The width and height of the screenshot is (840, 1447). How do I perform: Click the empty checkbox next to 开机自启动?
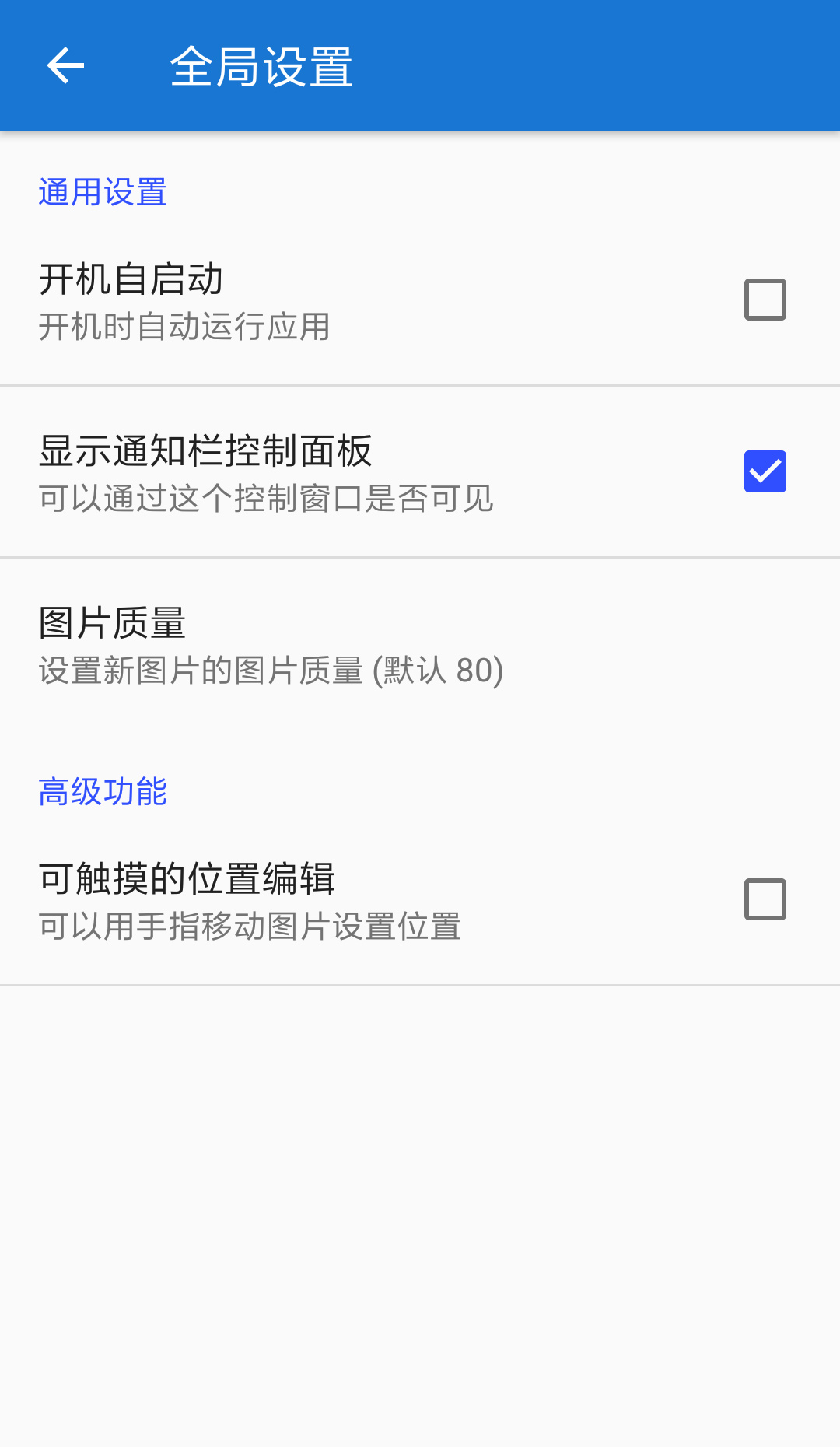tap(765, 299)
